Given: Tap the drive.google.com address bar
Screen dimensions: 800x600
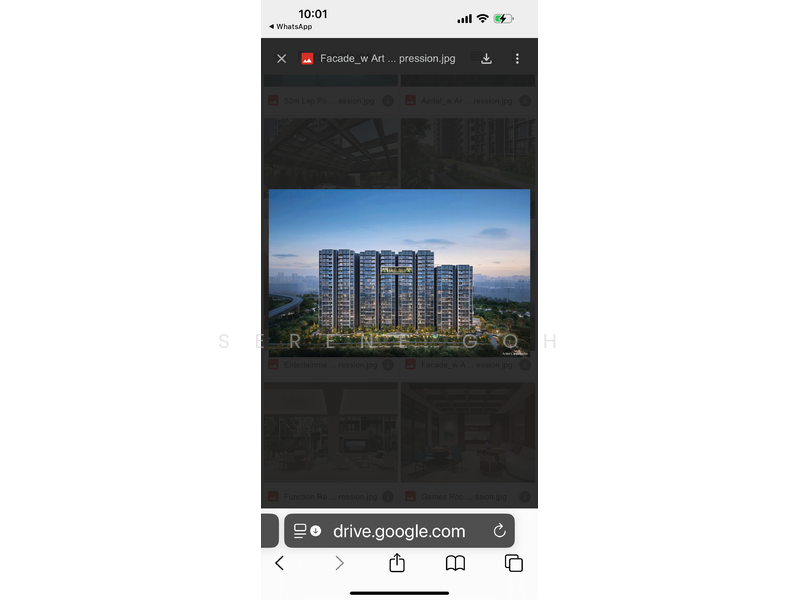Looking at the screenshot, I should [x=399, y=531].
